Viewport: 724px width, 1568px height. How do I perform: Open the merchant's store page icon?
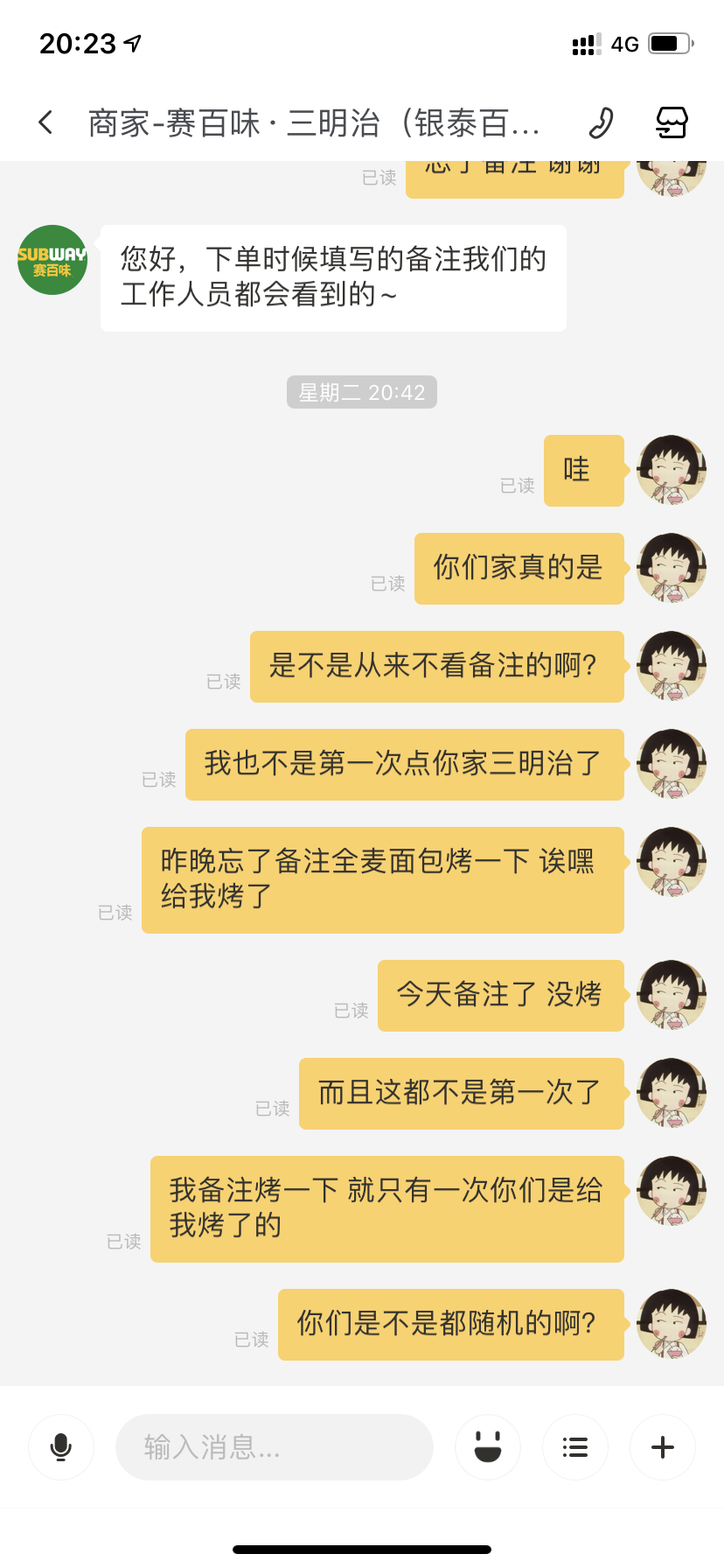[x=672, y=122]
